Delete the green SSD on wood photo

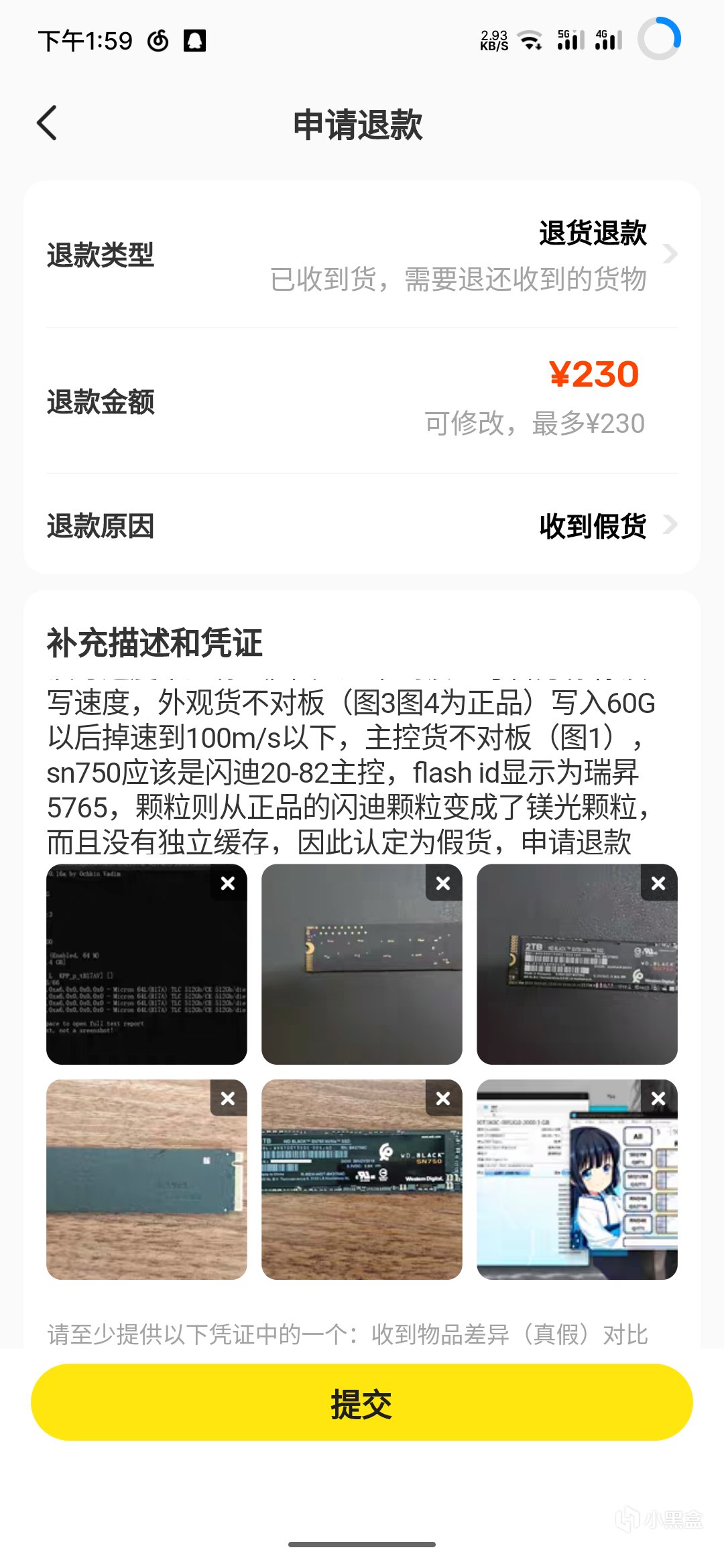(x=228, y=1099)
